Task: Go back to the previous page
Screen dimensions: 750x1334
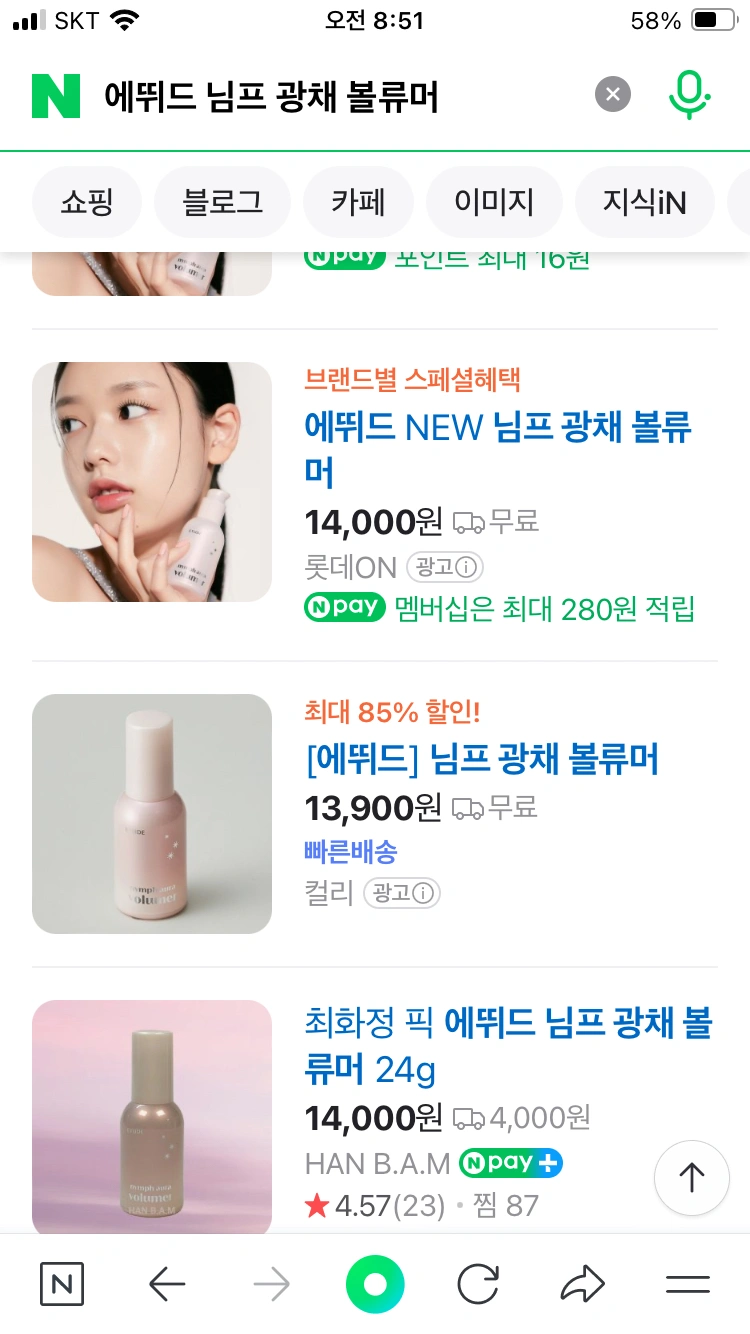Action: [167, 1284]
